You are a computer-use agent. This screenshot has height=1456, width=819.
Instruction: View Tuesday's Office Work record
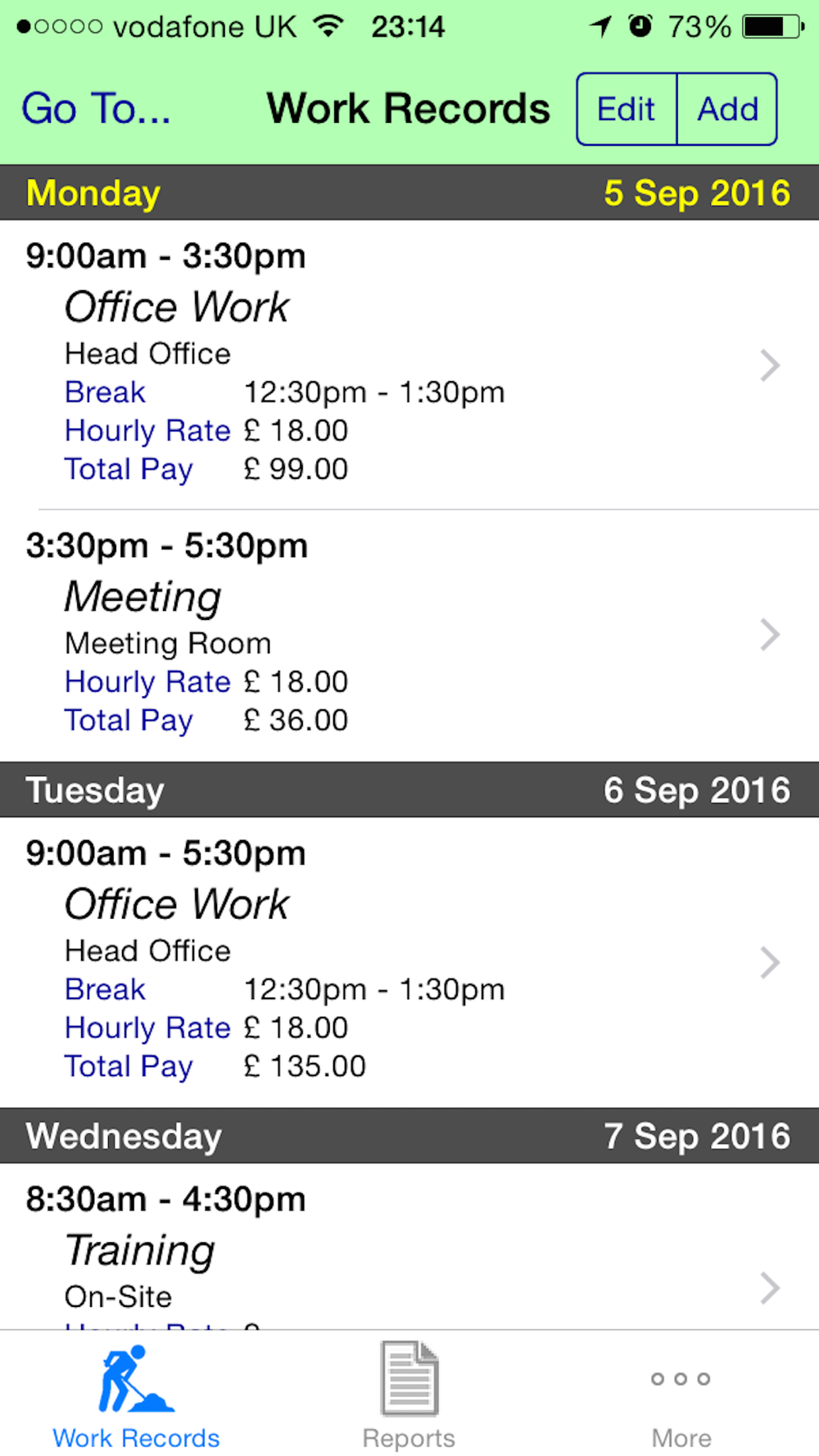click(409, 962)
